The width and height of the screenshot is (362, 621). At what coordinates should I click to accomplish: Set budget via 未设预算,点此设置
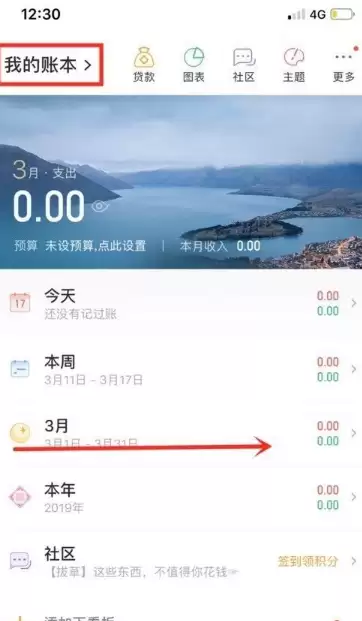coord(95,246)
